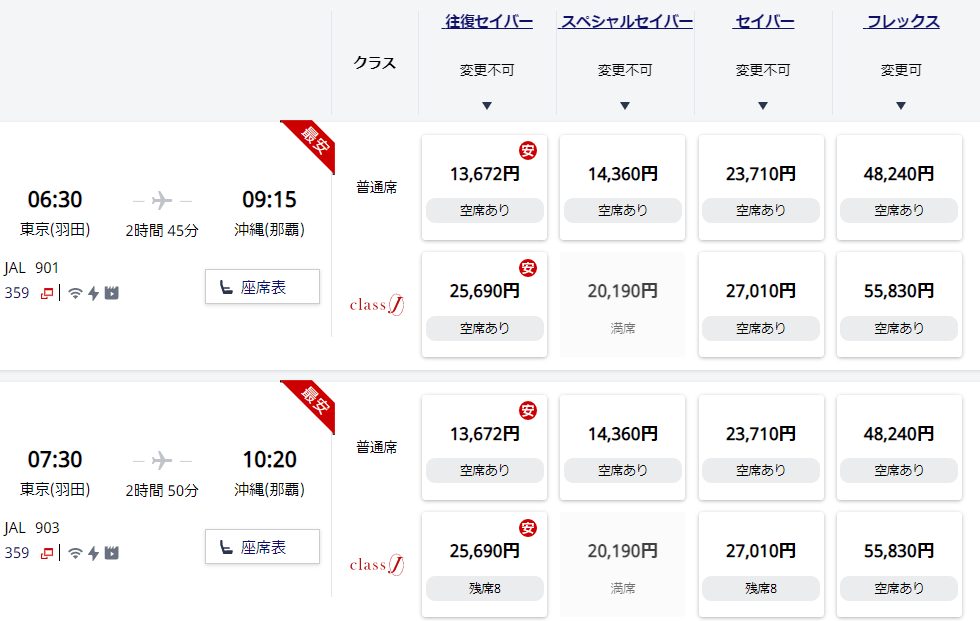Choose the 25,690円 Class J fare on JAL 901
This screenshot has height=621, width=980.
[484, 305]
